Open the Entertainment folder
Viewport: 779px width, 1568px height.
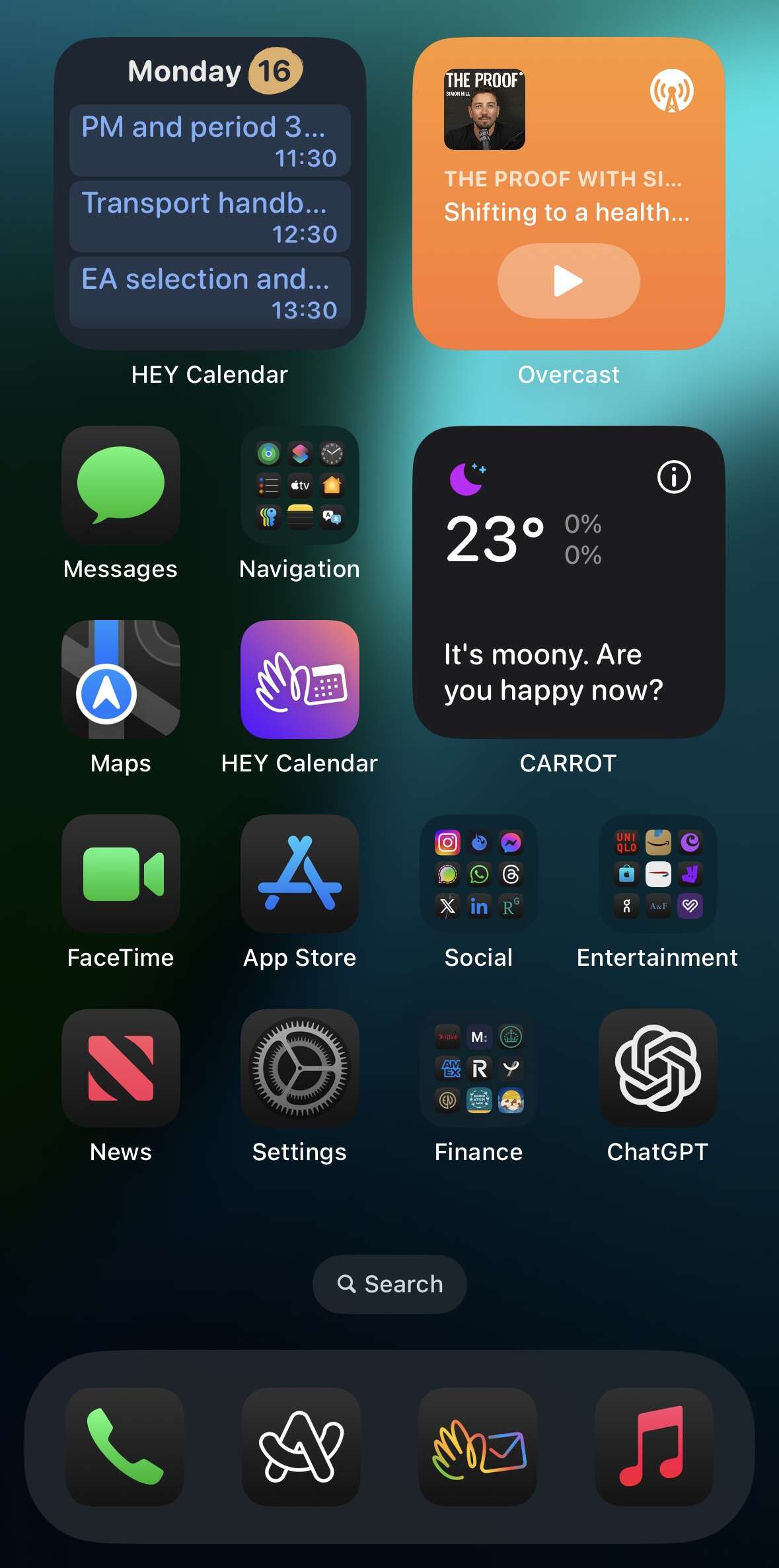[x=658, y=874]
